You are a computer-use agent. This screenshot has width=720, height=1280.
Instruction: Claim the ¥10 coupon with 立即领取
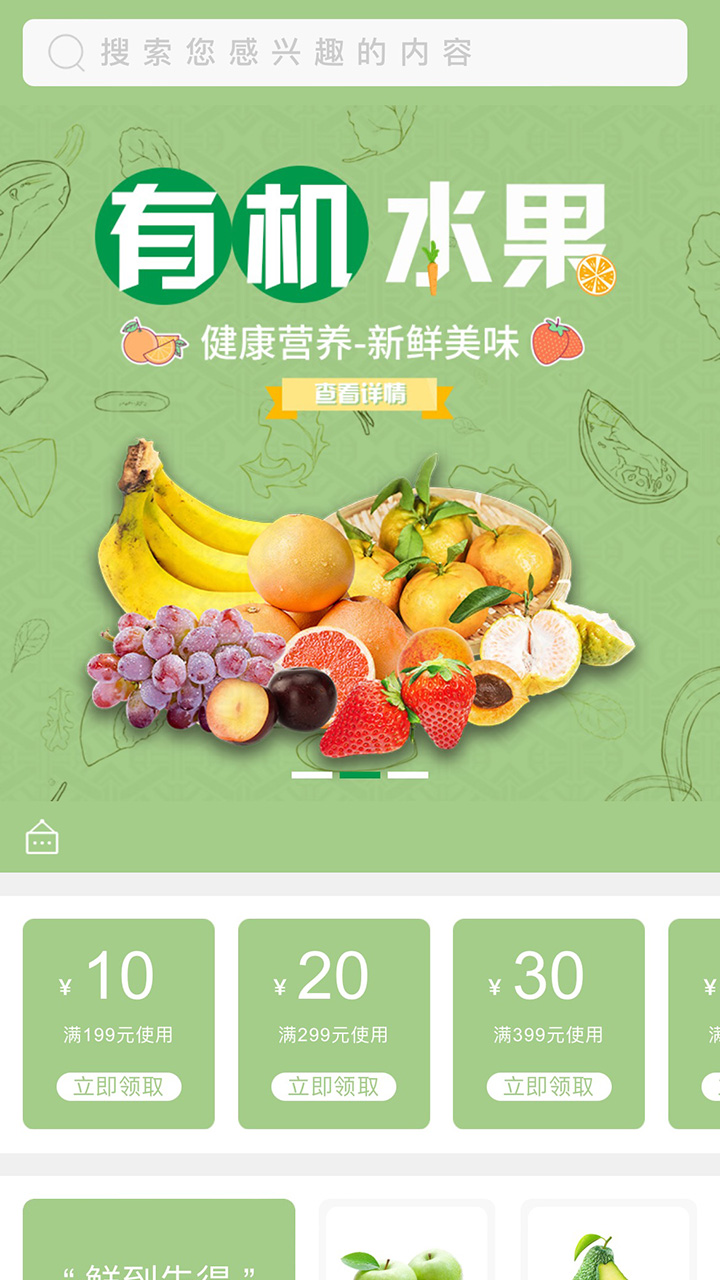(x=119, y=1086)
